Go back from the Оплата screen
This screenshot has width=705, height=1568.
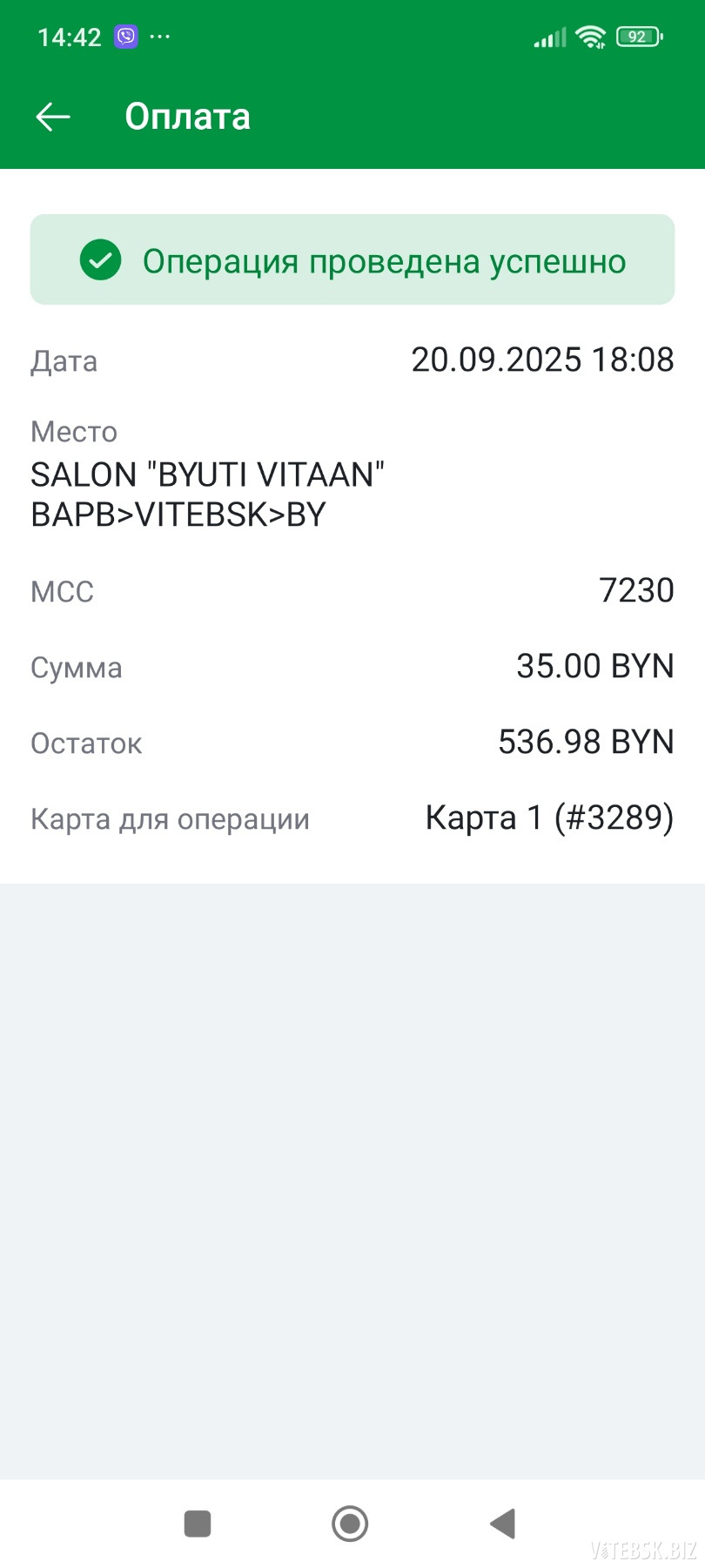coord(53,117)
